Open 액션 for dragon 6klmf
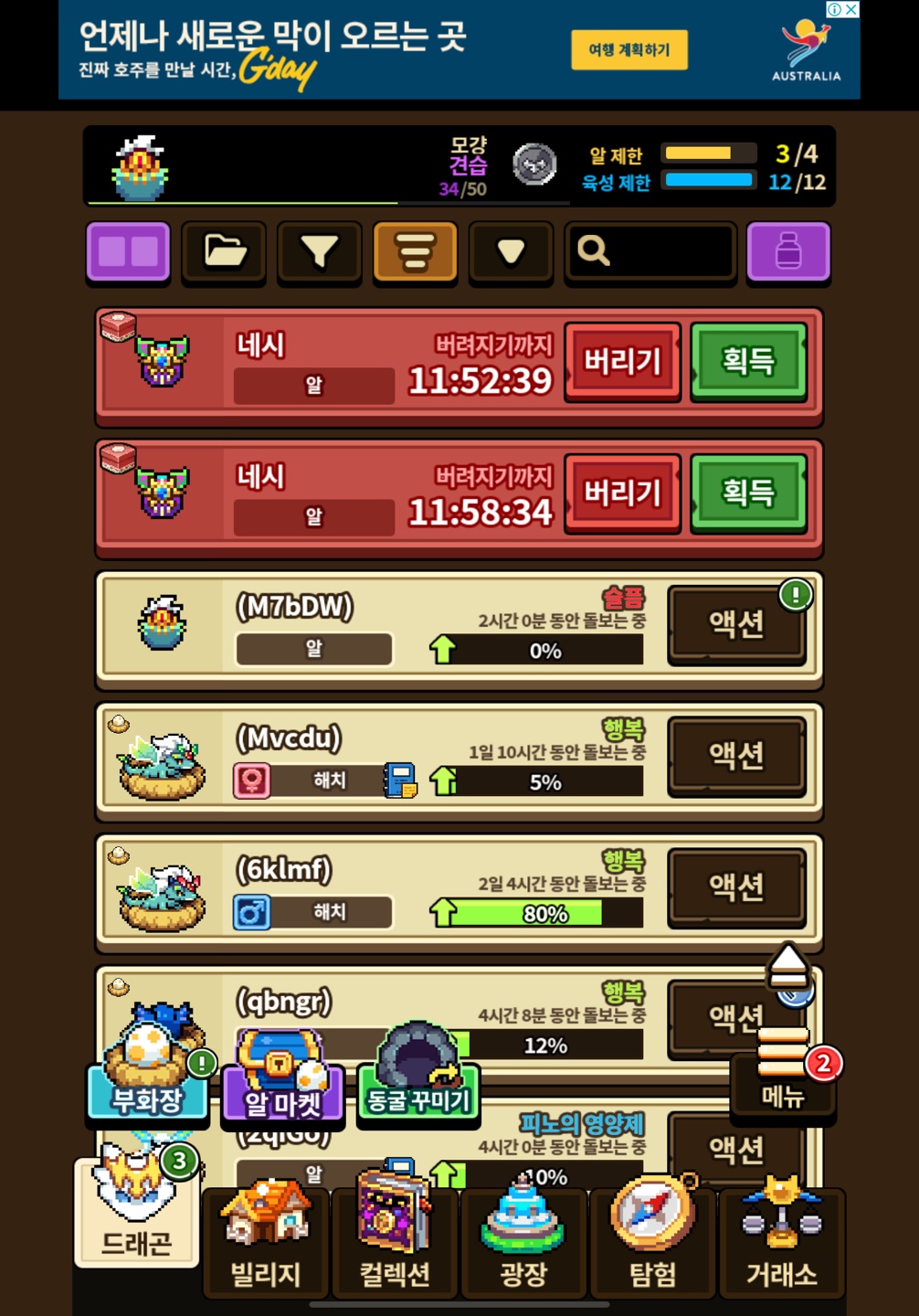 (x=736, y=887)
